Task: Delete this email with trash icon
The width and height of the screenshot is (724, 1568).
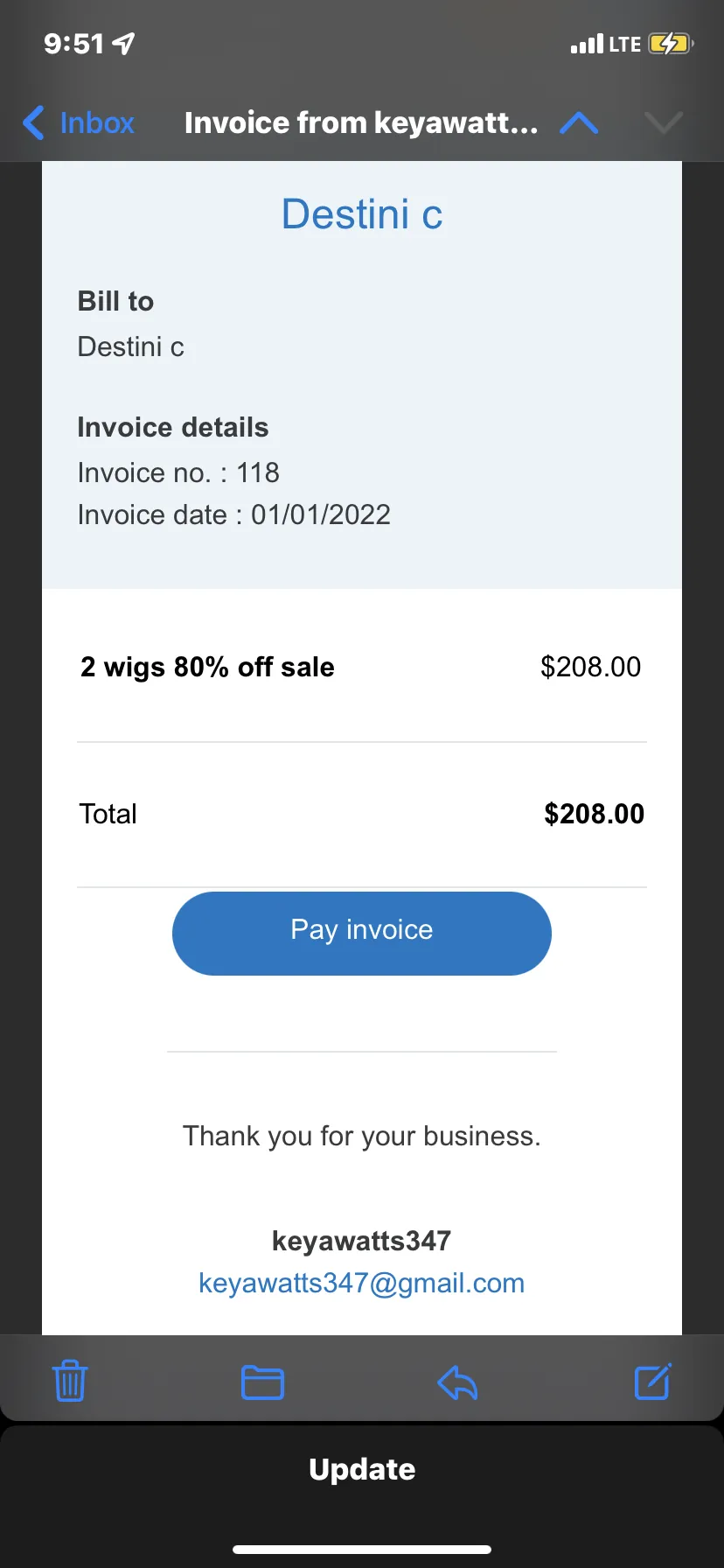Action: [70, 1381]
